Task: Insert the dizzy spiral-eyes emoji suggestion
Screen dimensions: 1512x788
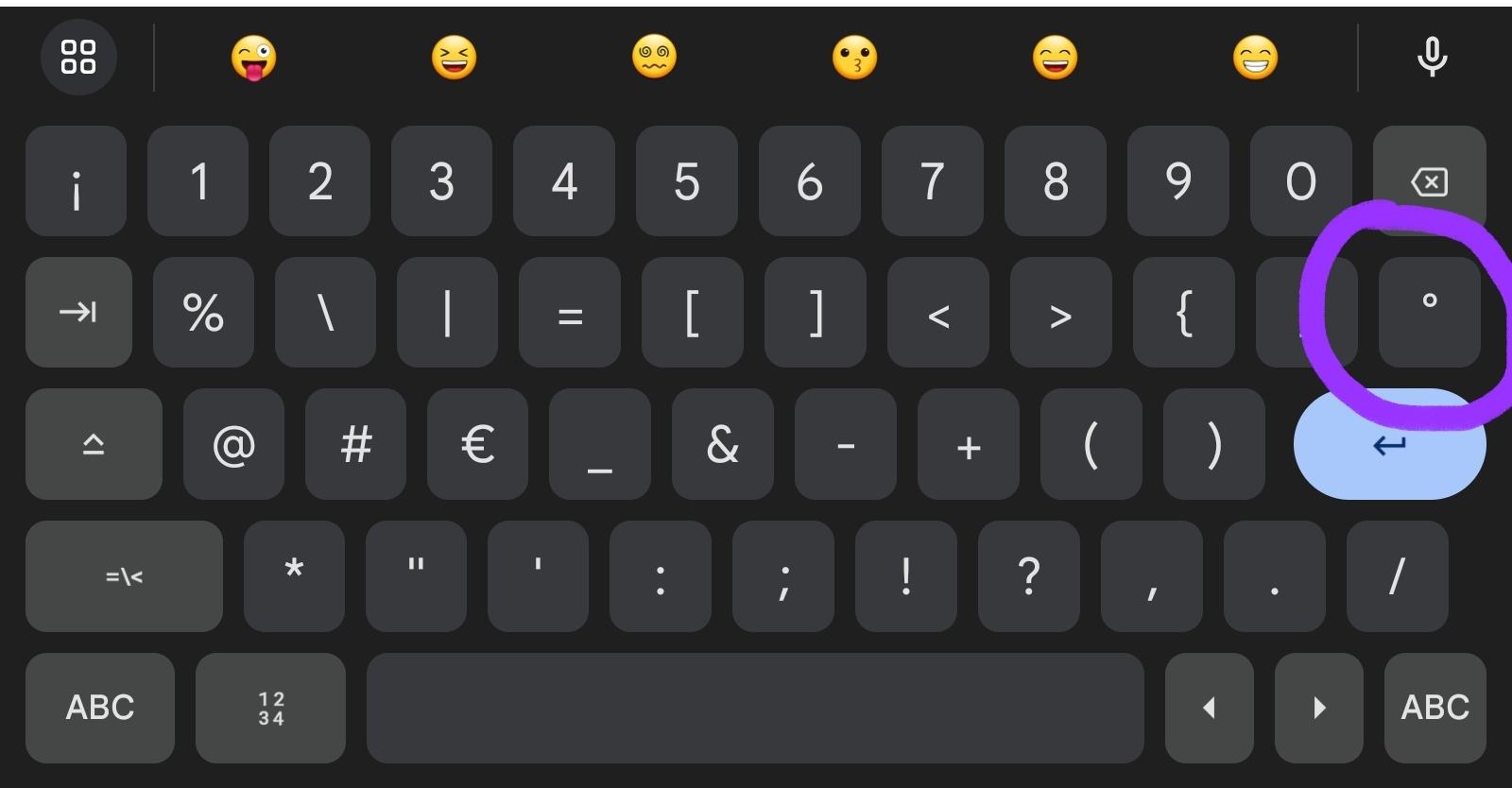Action: [654, 59]
